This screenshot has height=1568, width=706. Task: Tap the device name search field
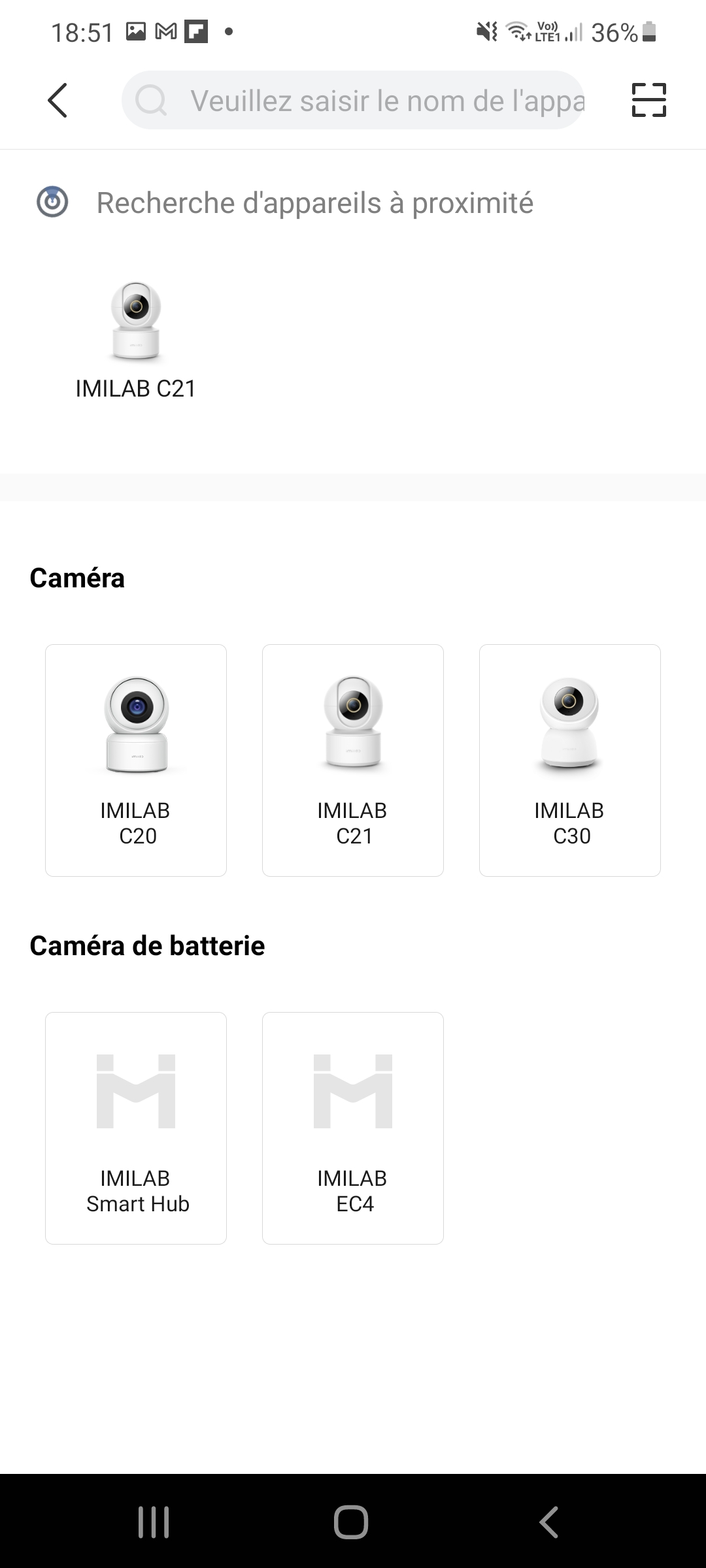point(366,101)
